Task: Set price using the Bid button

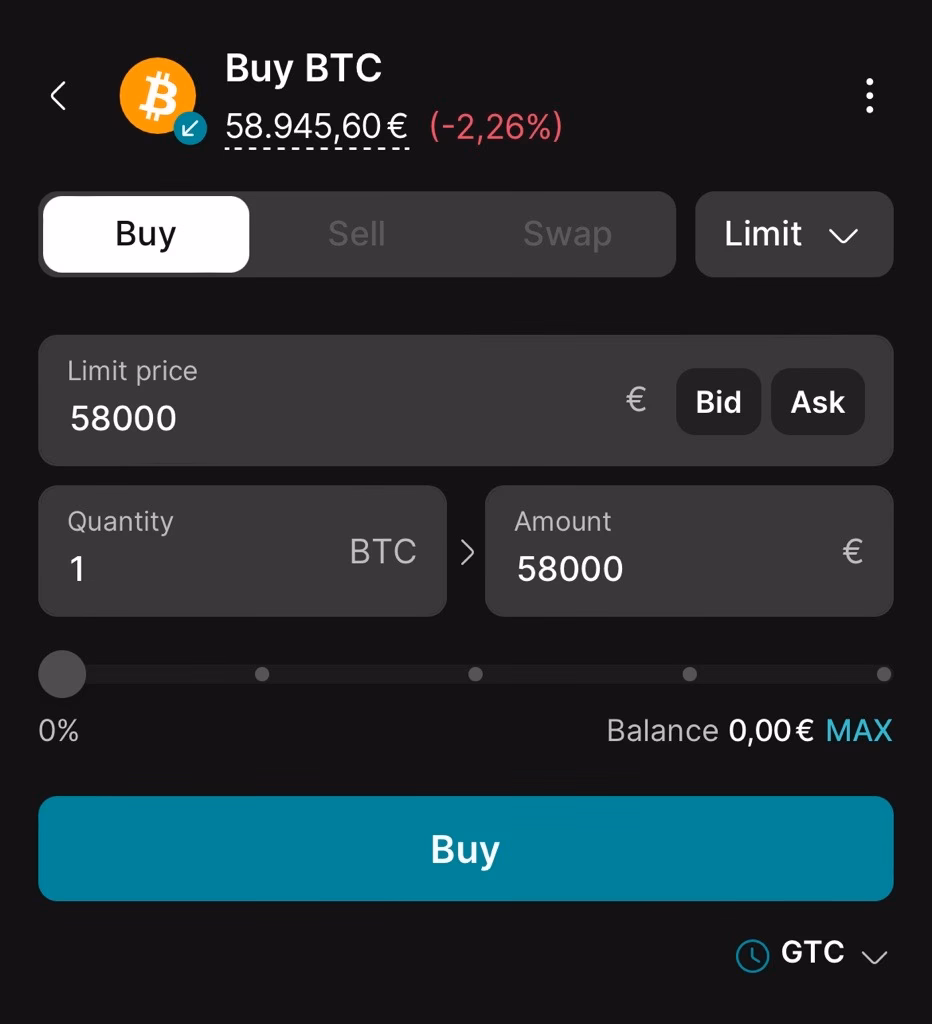Action: (x=718, y=401)
